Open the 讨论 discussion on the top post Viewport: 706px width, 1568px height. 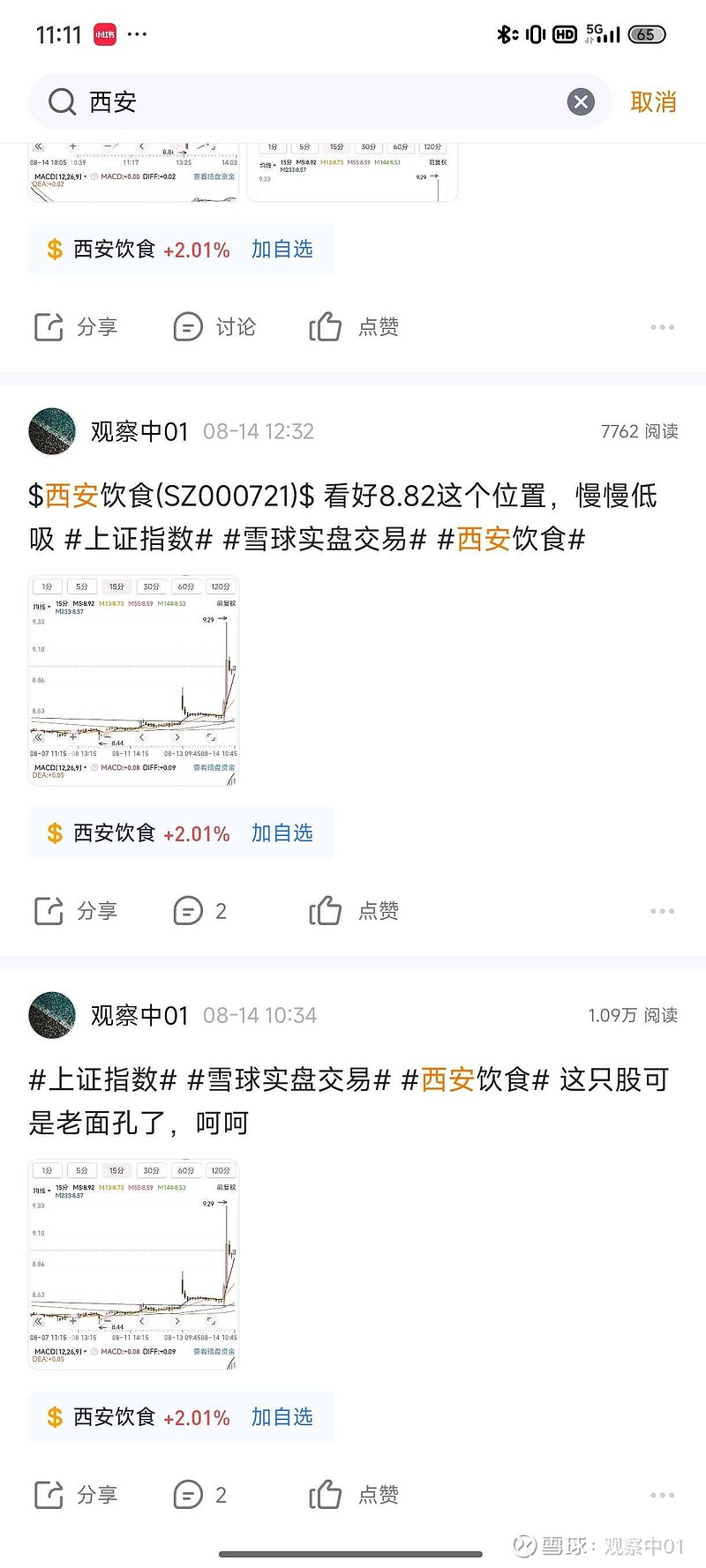(x=214, y=327)
